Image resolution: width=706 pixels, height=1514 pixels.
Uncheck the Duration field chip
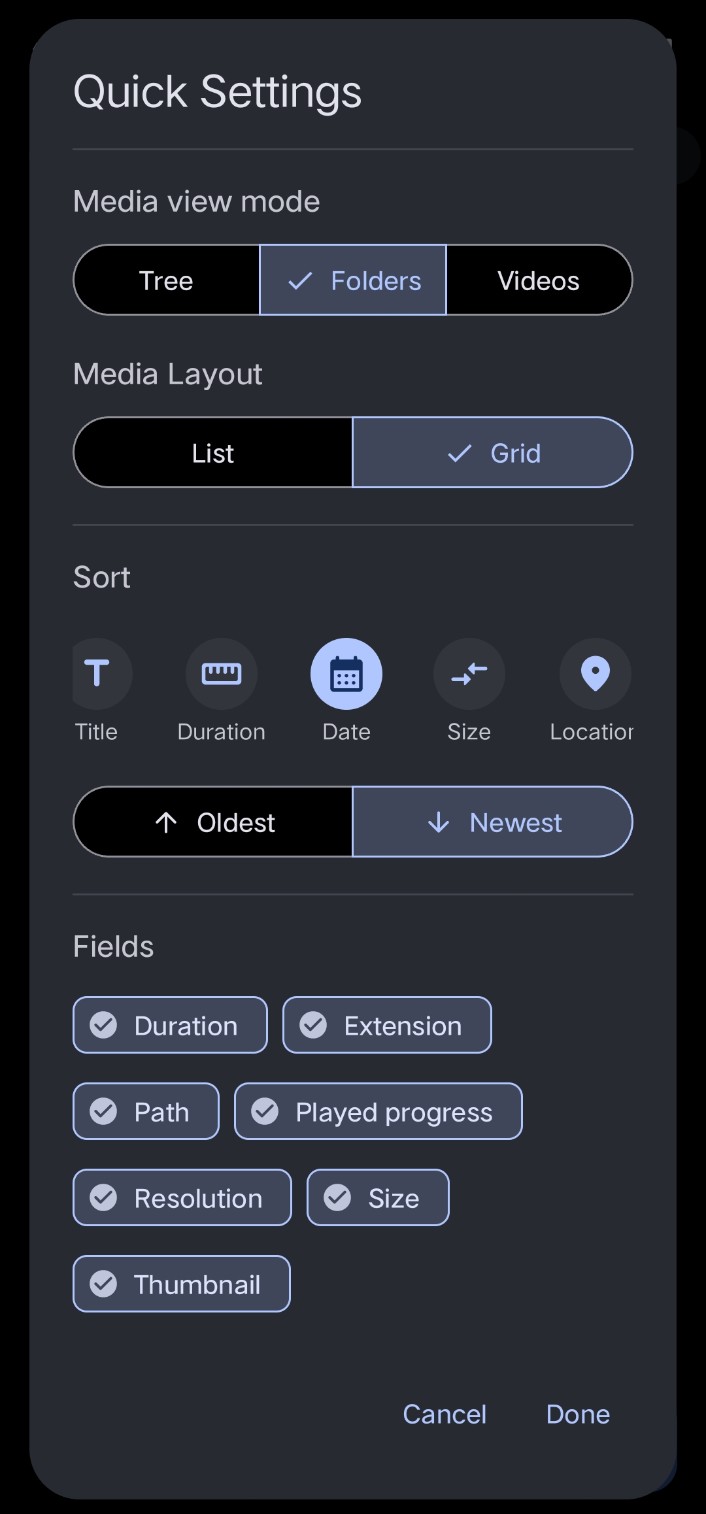(170, 1025)
